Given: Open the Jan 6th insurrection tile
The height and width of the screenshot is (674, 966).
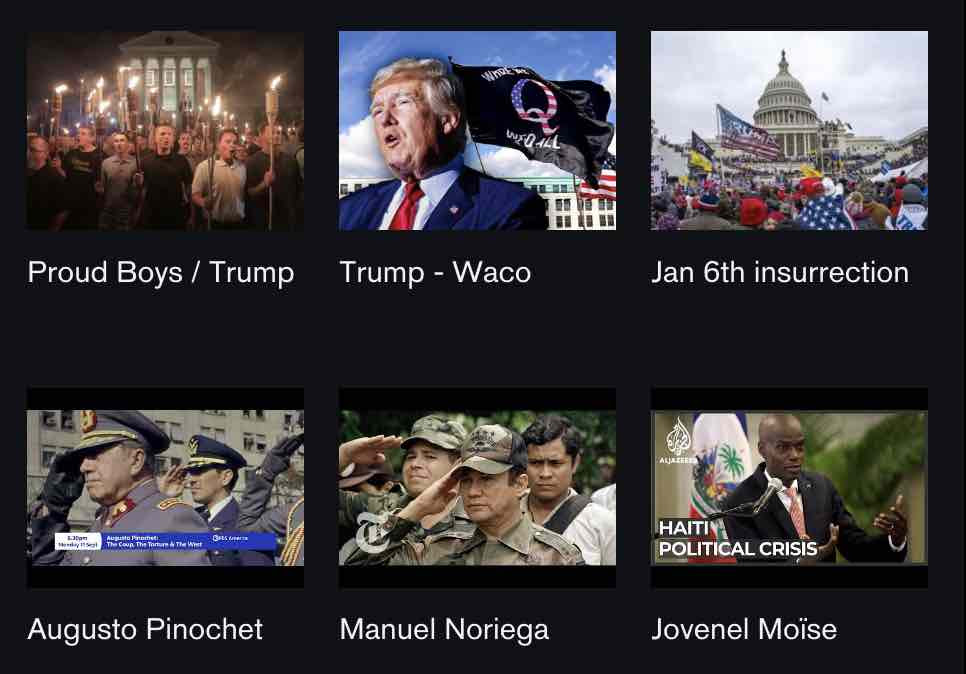Looking at the screenshot, I should point(789,131).
